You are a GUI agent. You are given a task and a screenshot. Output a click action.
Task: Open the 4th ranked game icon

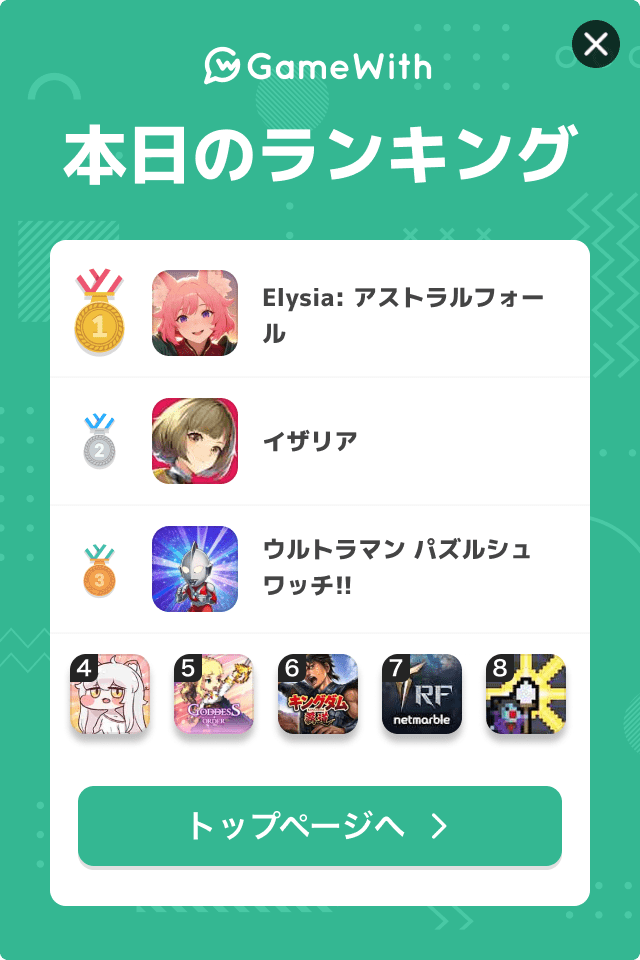pos(110,695)
